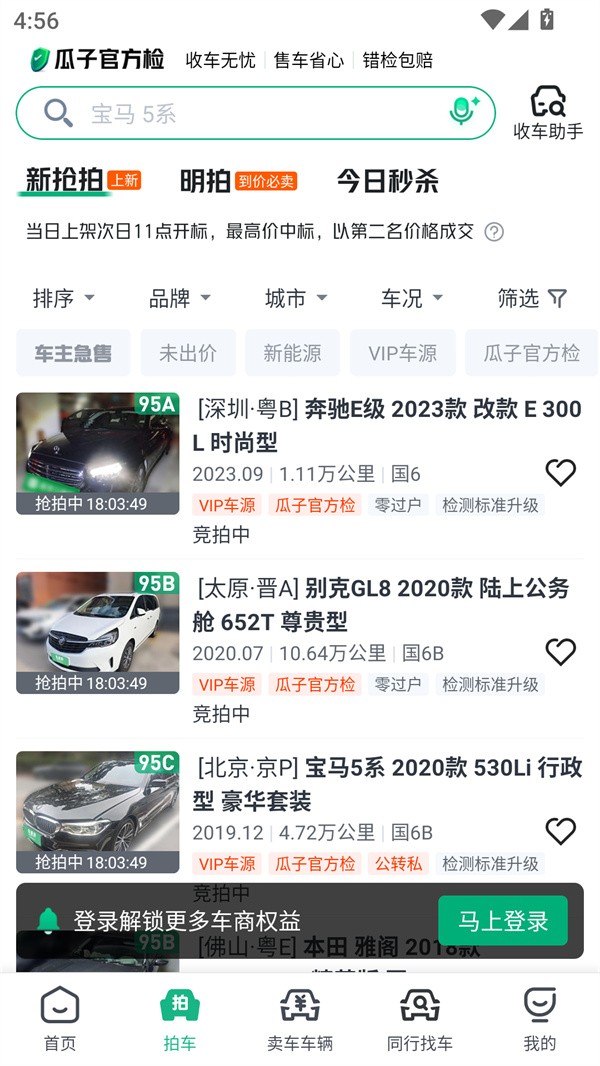Expand the 品牌 dropdown
This screenshot has height=1066, width=600.
coord(180,298)
